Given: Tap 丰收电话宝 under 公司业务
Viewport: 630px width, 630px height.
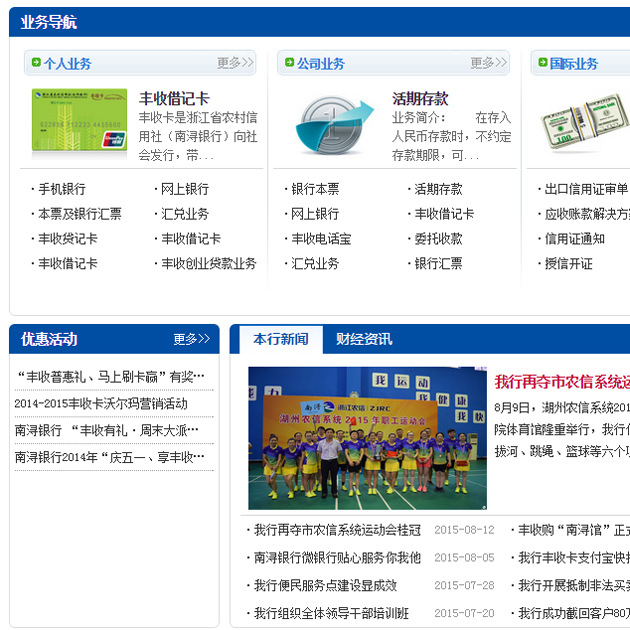Looking at the screenshot, I should click(x=321, y=239).
